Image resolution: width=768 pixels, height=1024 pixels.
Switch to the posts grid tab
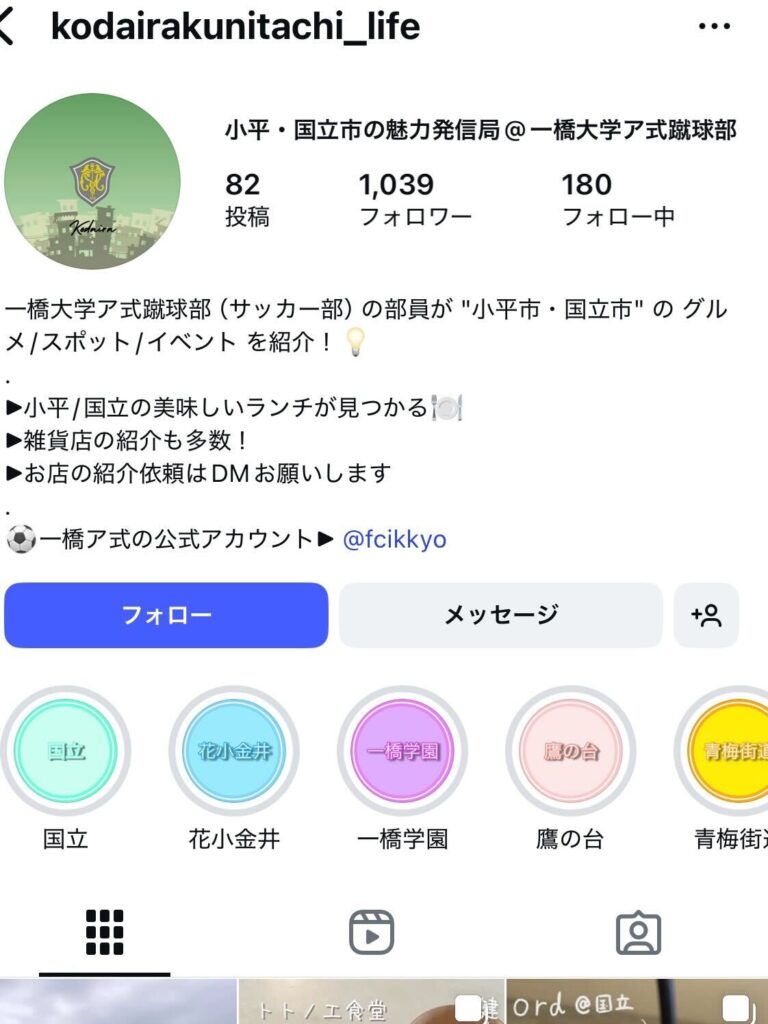click(x=105, y=933)
